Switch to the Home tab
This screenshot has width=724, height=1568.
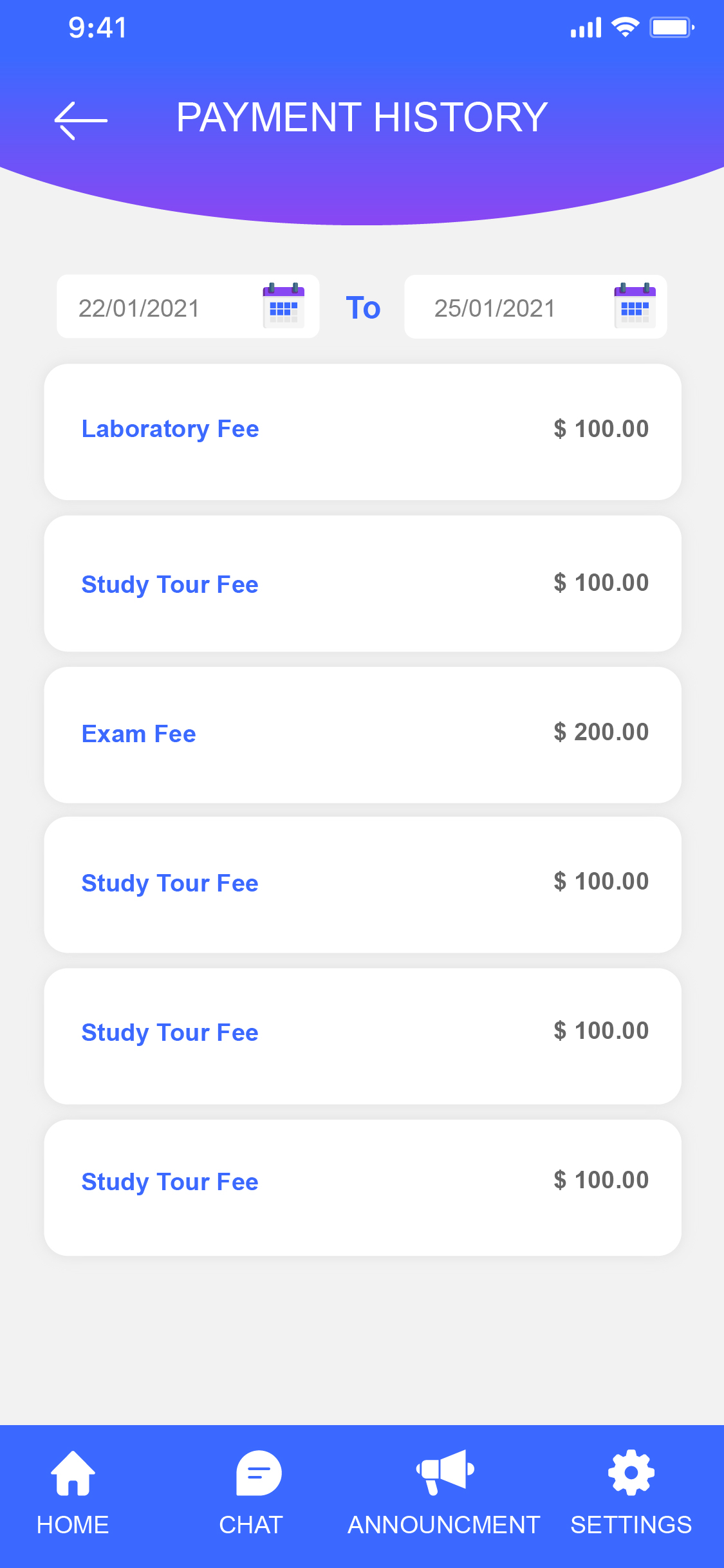click(x=73, y=1493)
